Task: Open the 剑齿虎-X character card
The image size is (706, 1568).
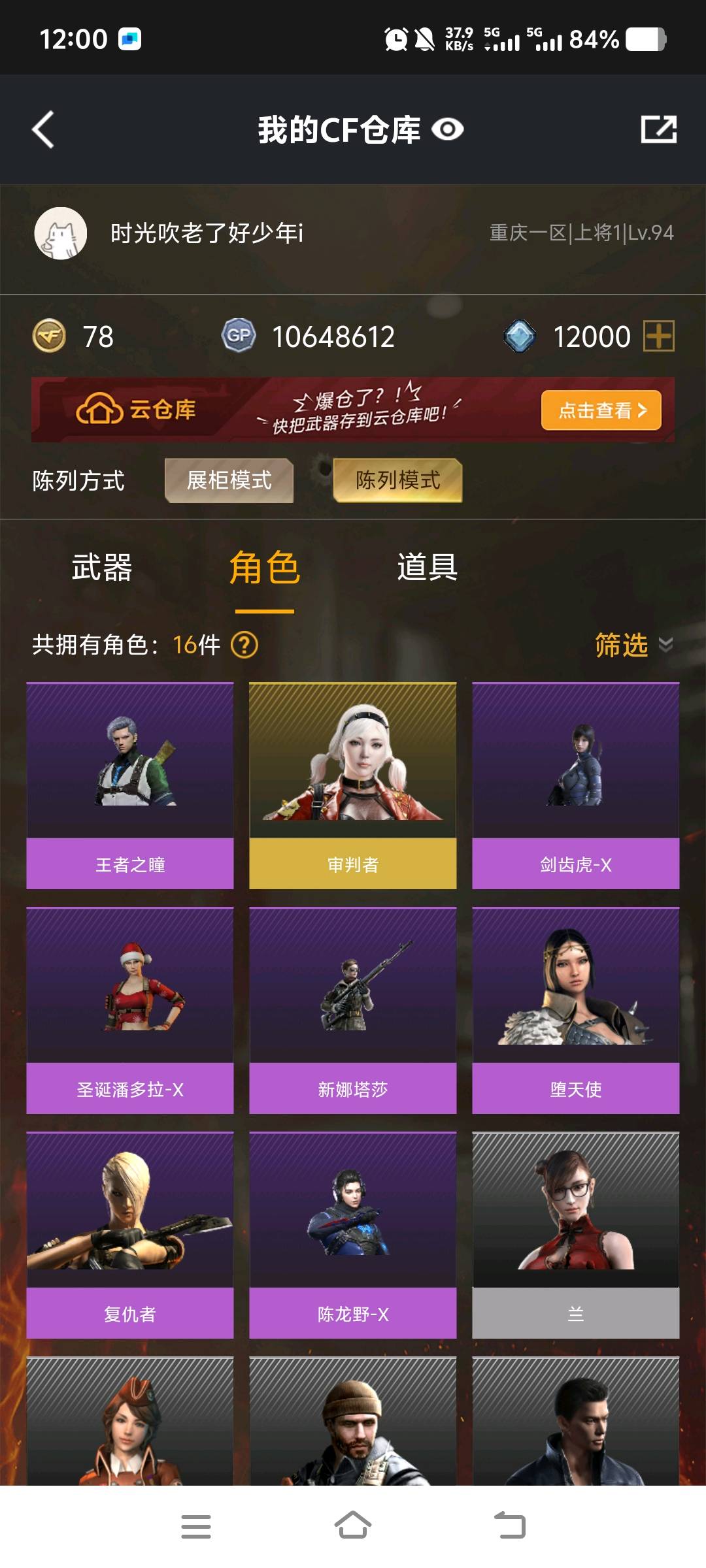Action: pos(576,785)
